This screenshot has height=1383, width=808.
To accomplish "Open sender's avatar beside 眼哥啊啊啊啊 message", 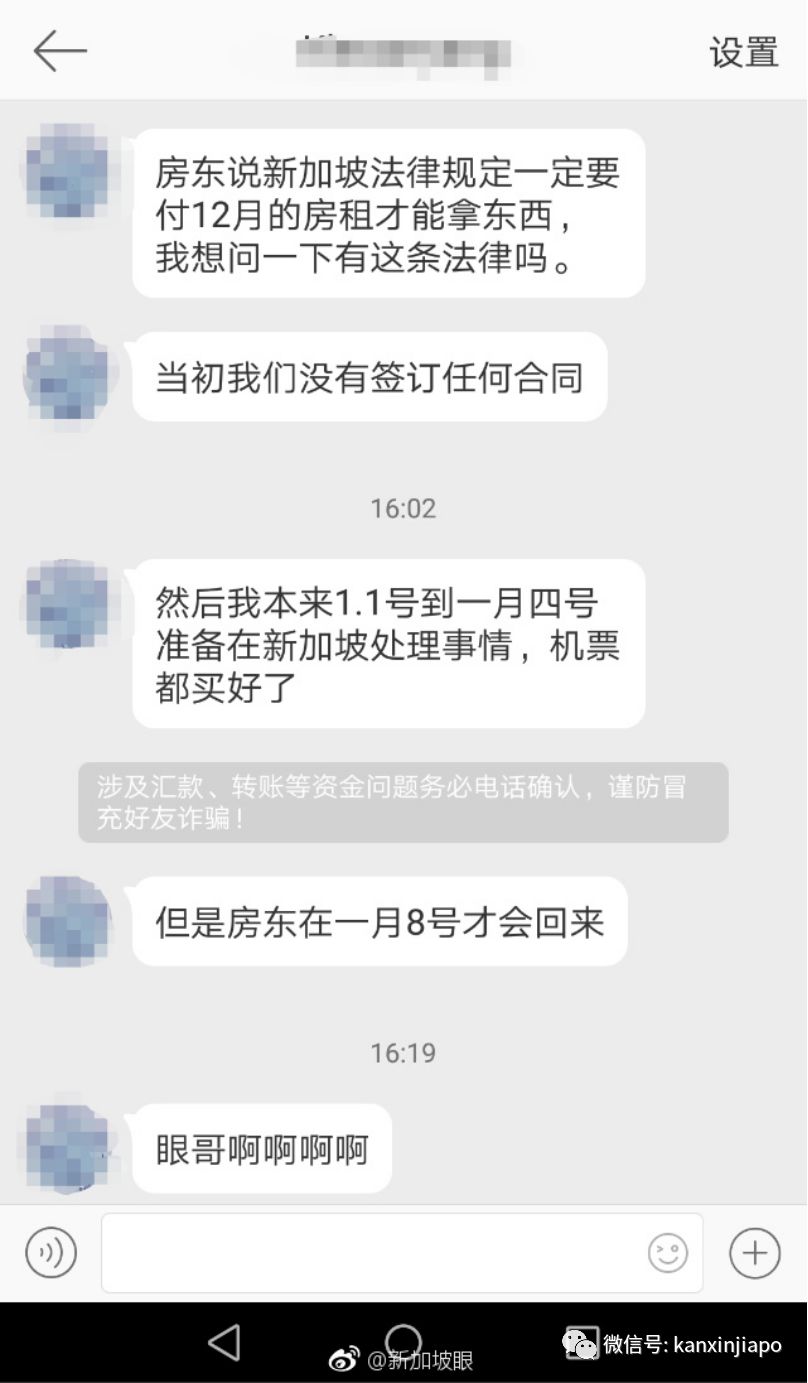I will [x=66, y=1148].
